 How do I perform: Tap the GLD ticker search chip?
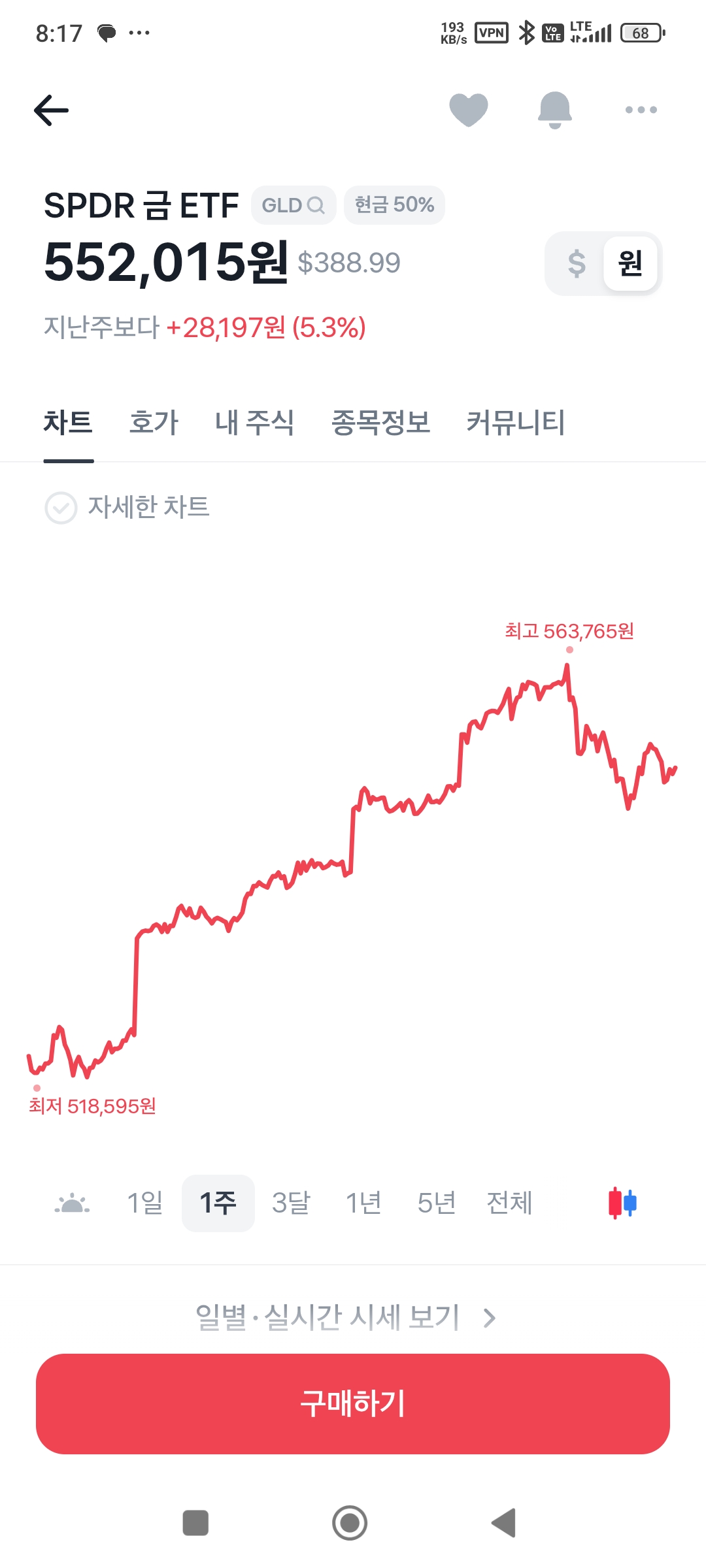click(294, 205)
